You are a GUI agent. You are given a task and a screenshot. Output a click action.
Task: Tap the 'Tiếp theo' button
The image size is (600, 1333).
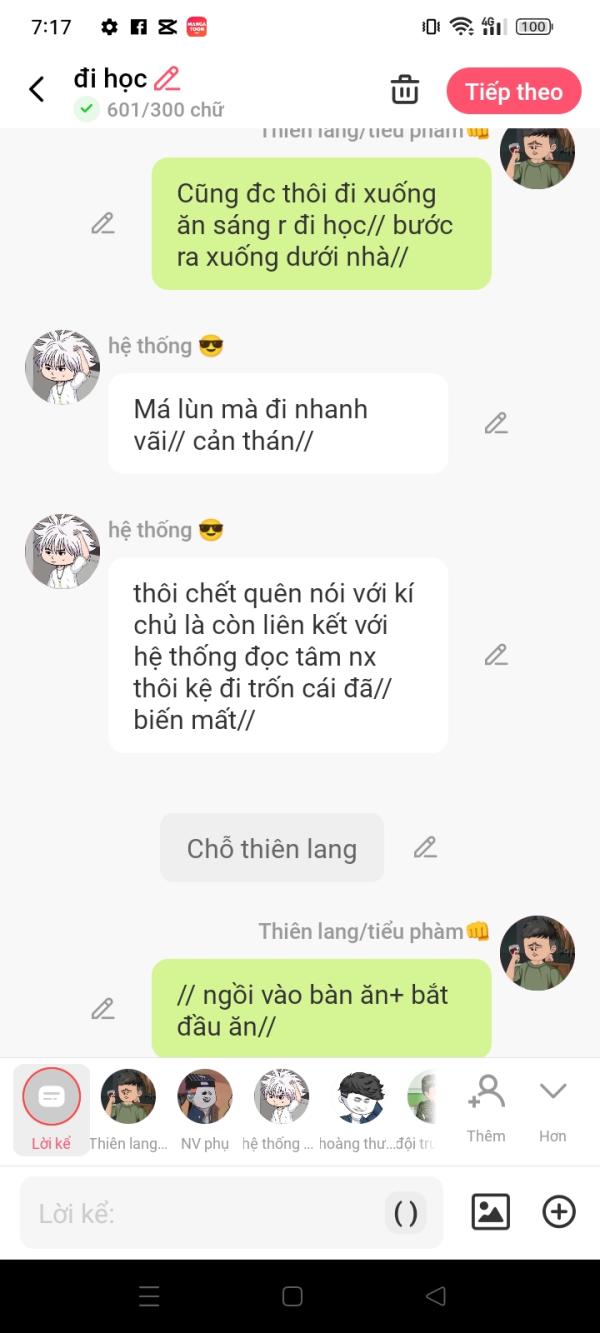coord(513,91)
